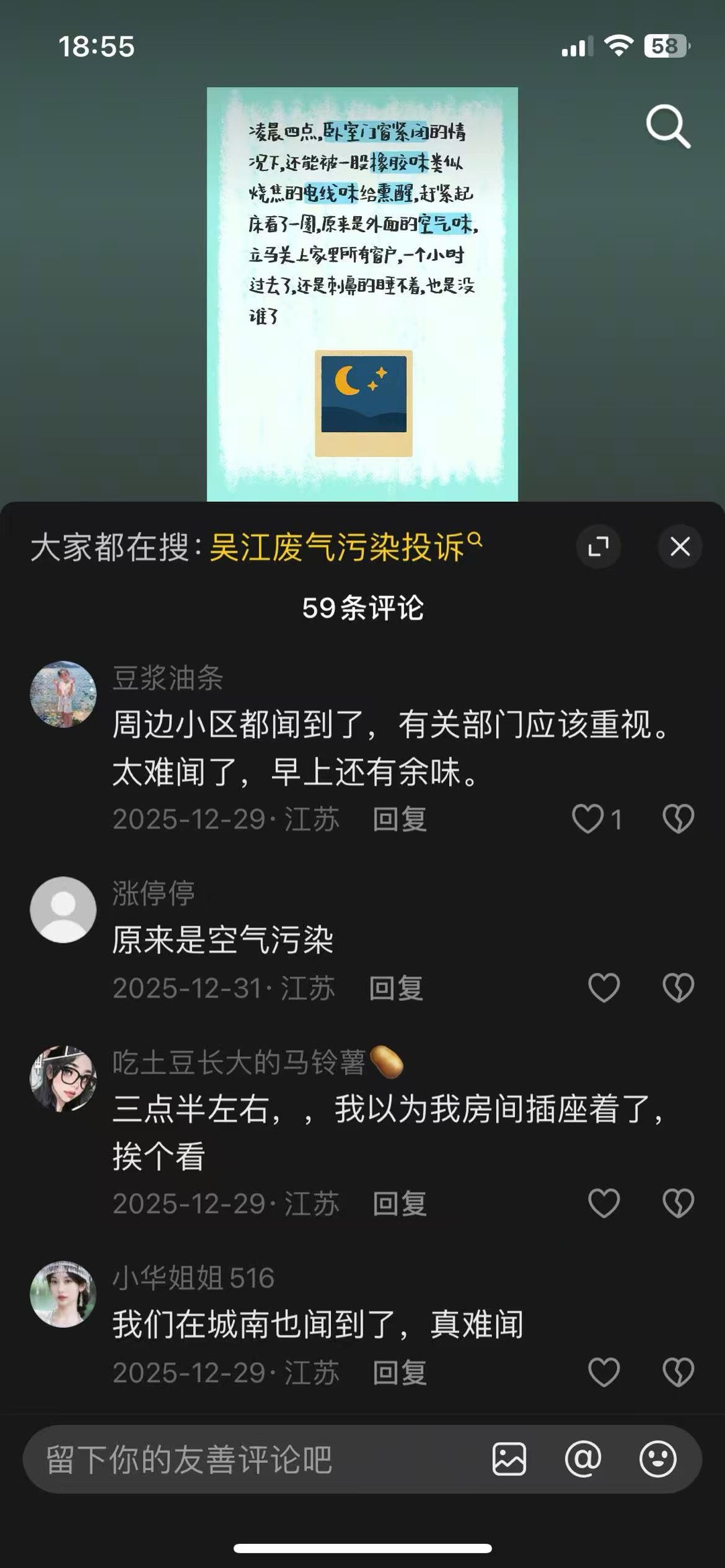Close the comments panel
Viewport: 725px width, 1568px height.
[680, 547]
